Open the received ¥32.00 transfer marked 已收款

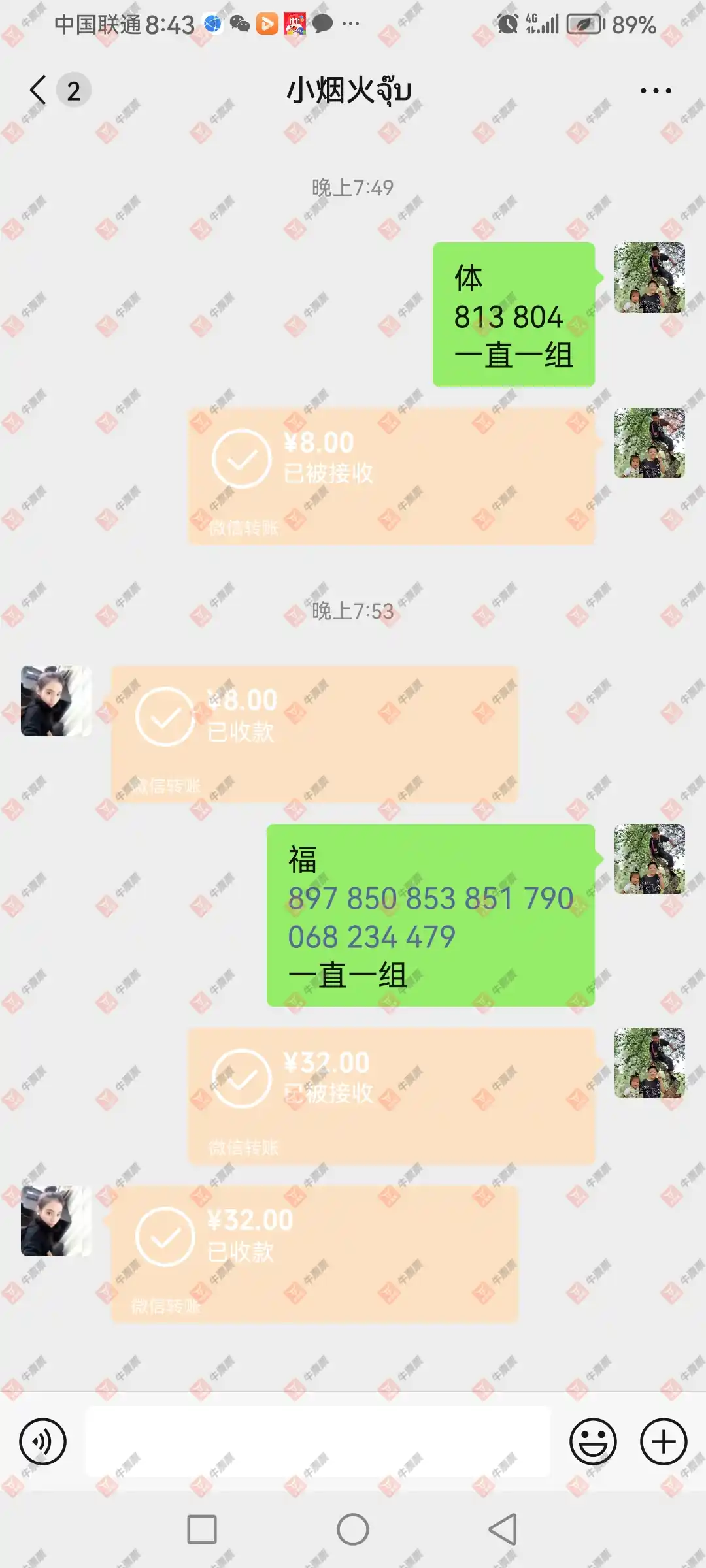(314, 1254)
